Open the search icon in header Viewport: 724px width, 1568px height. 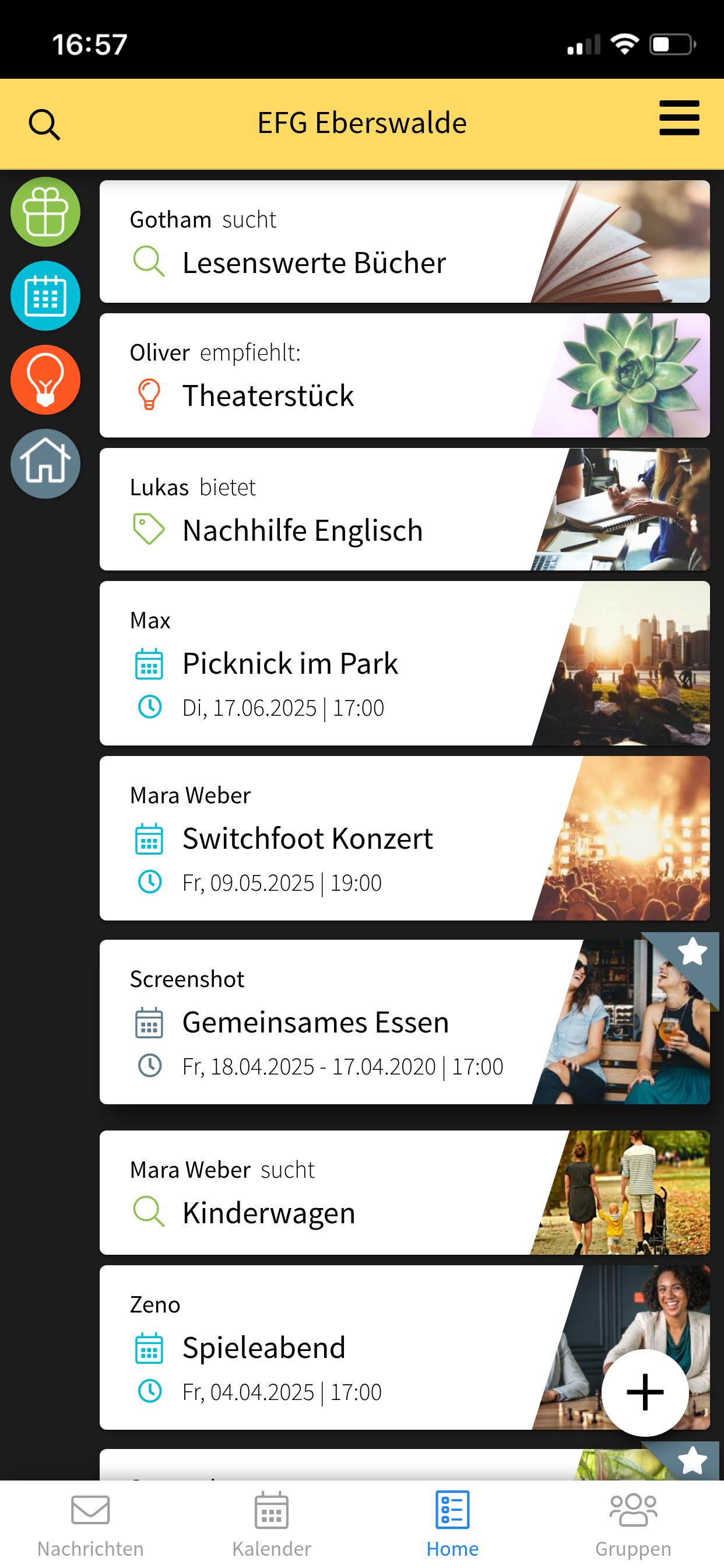[44, 125]
